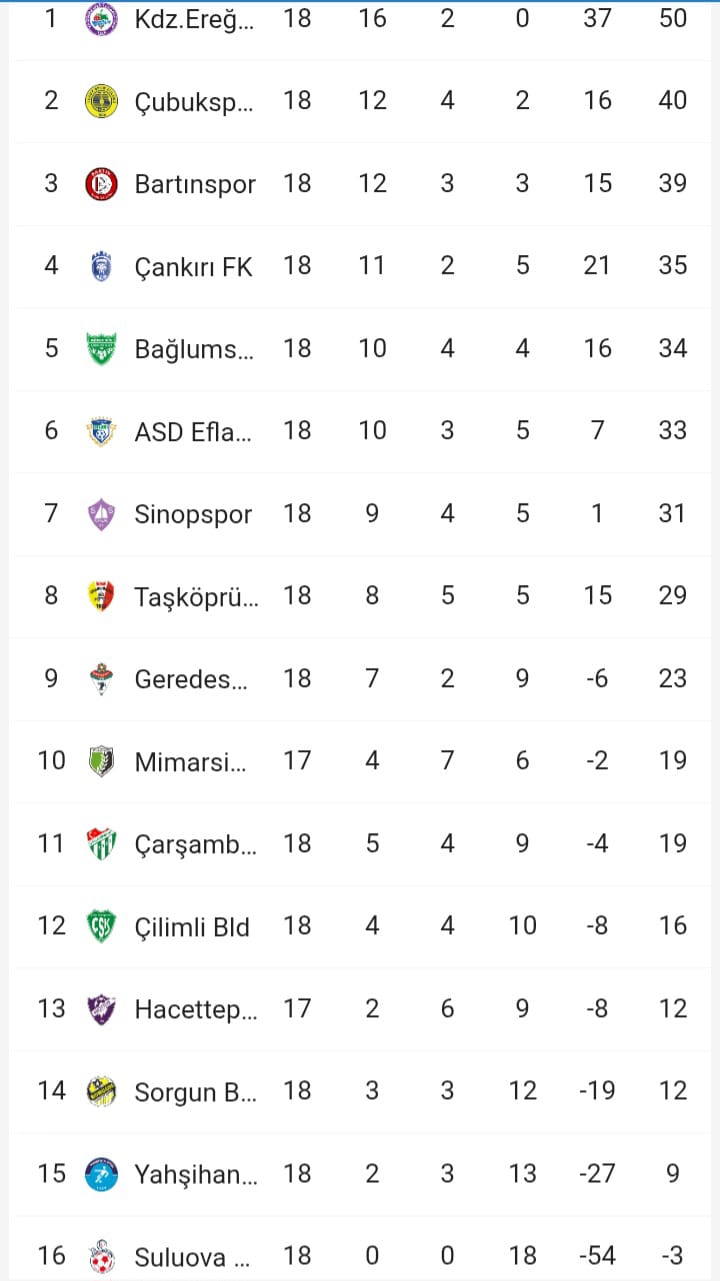The image size is (720, 1281).
Task: Open the Çilimli Bld team row
Action: pos(360,926)
